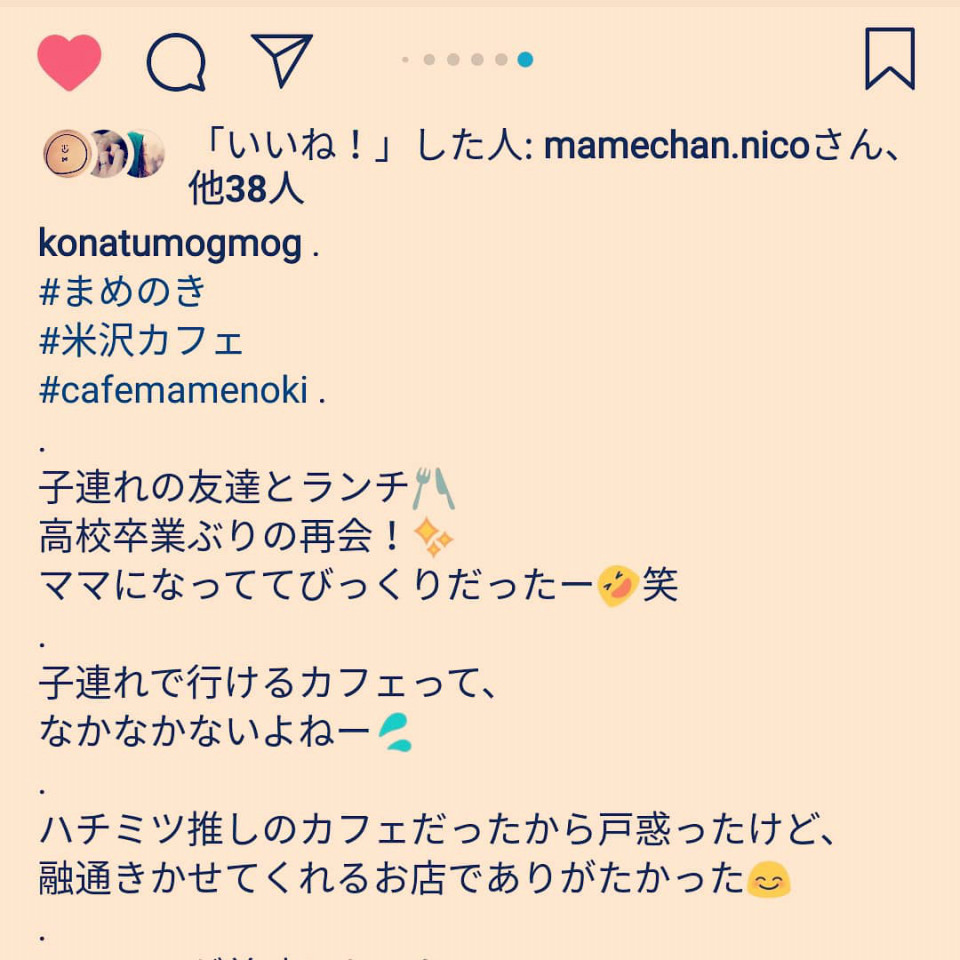Open the hashtag #cafemamenoki

pyautogui.click(x=173, y=391)
